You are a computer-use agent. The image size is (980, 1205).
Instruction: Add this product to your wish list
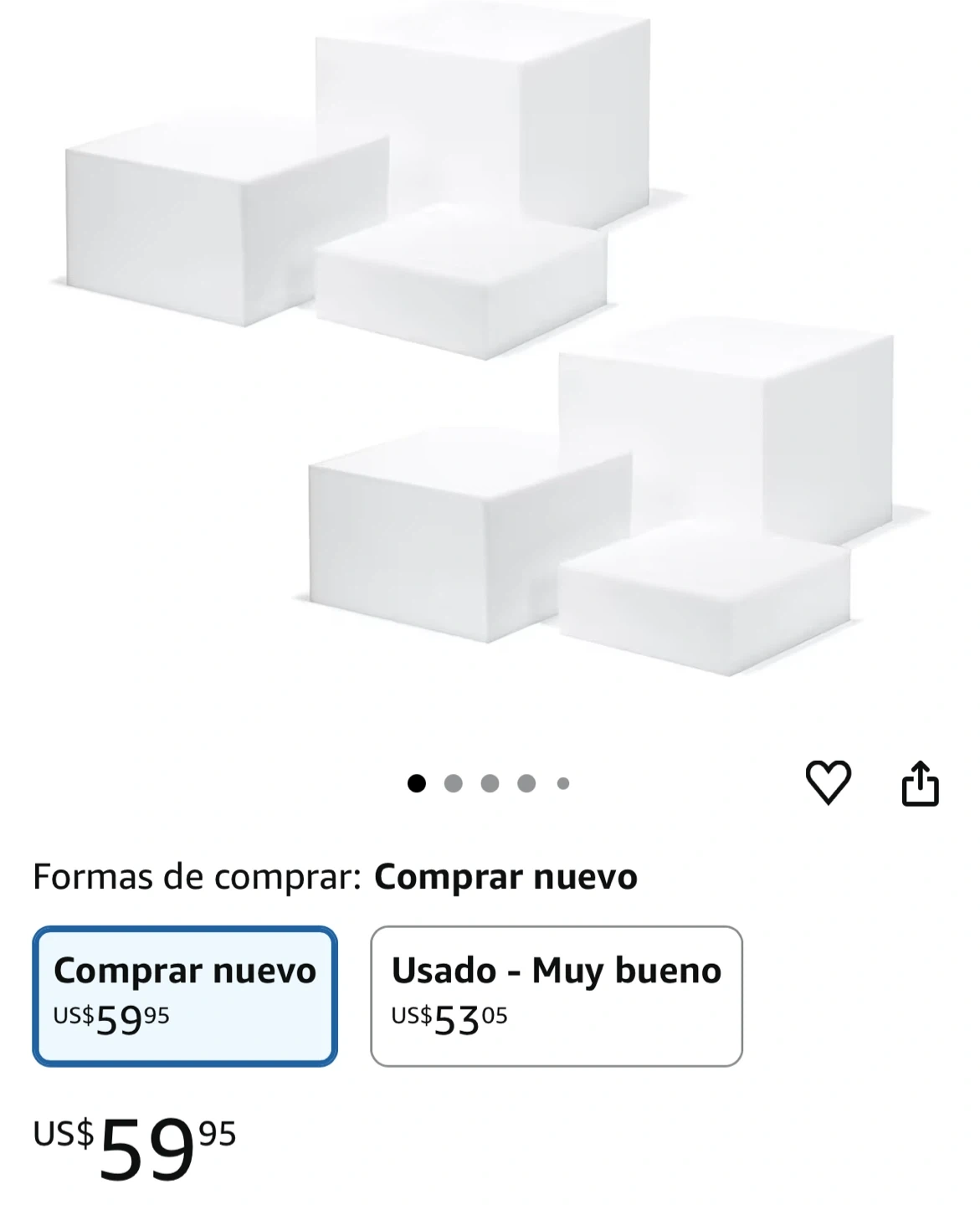[828, 782]
